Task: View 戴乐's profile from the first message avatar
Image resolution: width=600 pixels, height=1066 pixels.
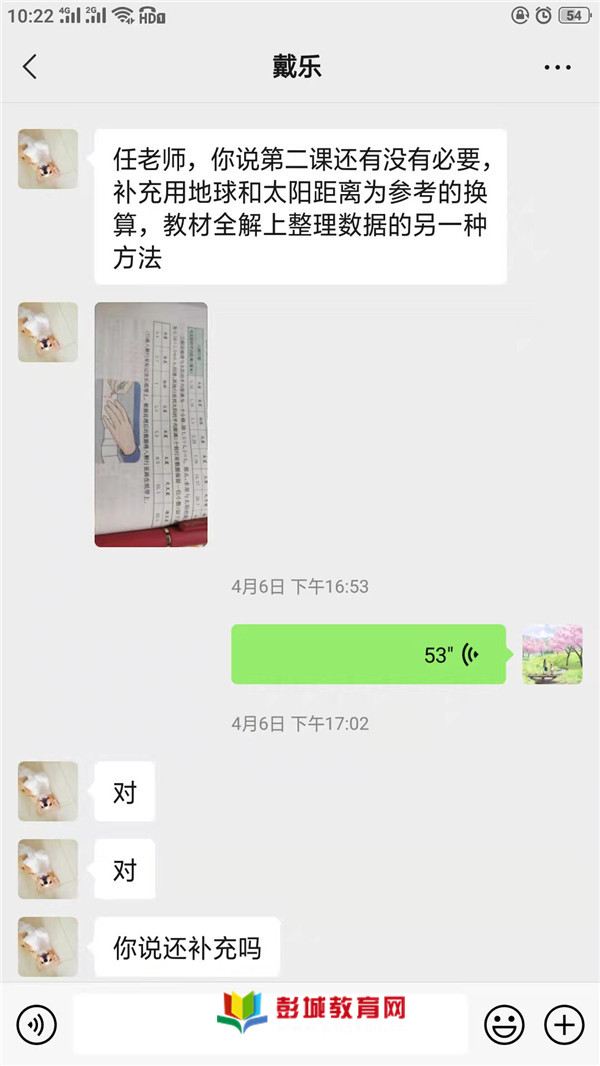Action: point(48,159)
